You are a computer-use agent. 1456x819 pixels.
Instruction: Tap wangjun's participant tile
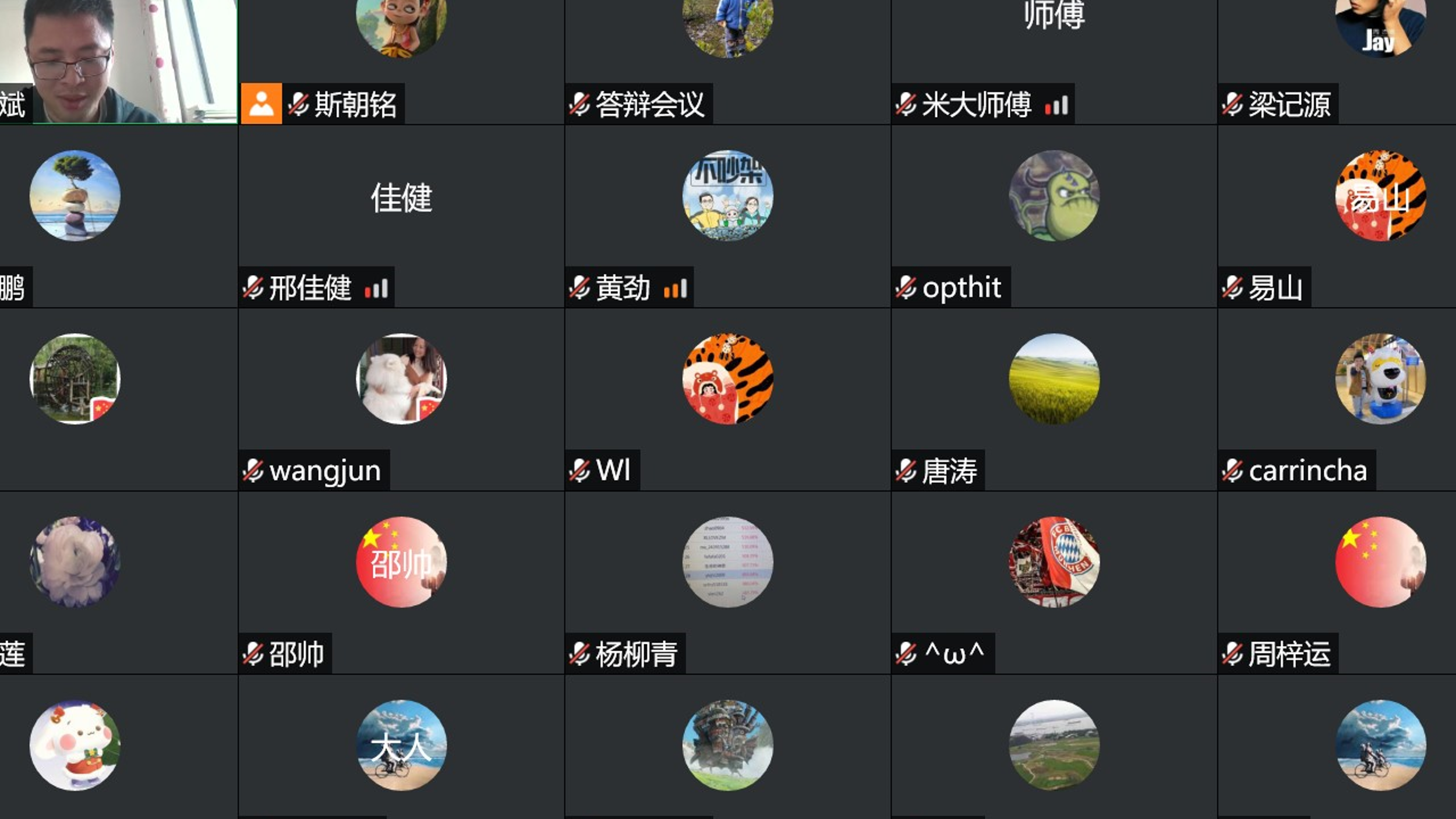tap(401, 398)
